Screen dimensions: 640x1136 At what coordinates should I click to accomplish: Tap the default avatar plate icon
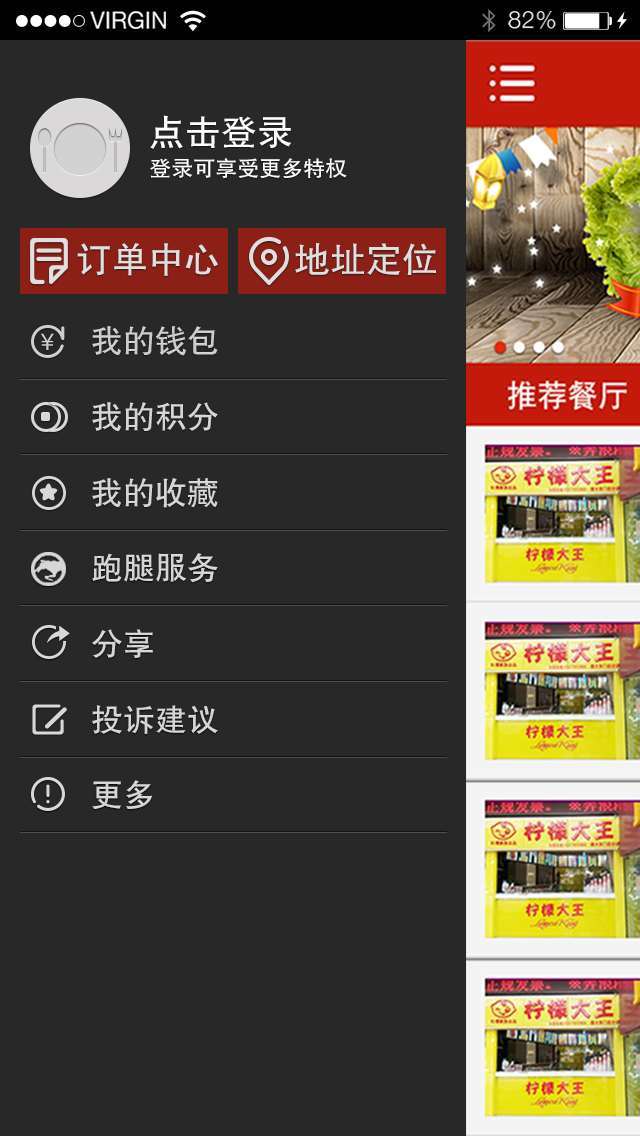point(80,148)
